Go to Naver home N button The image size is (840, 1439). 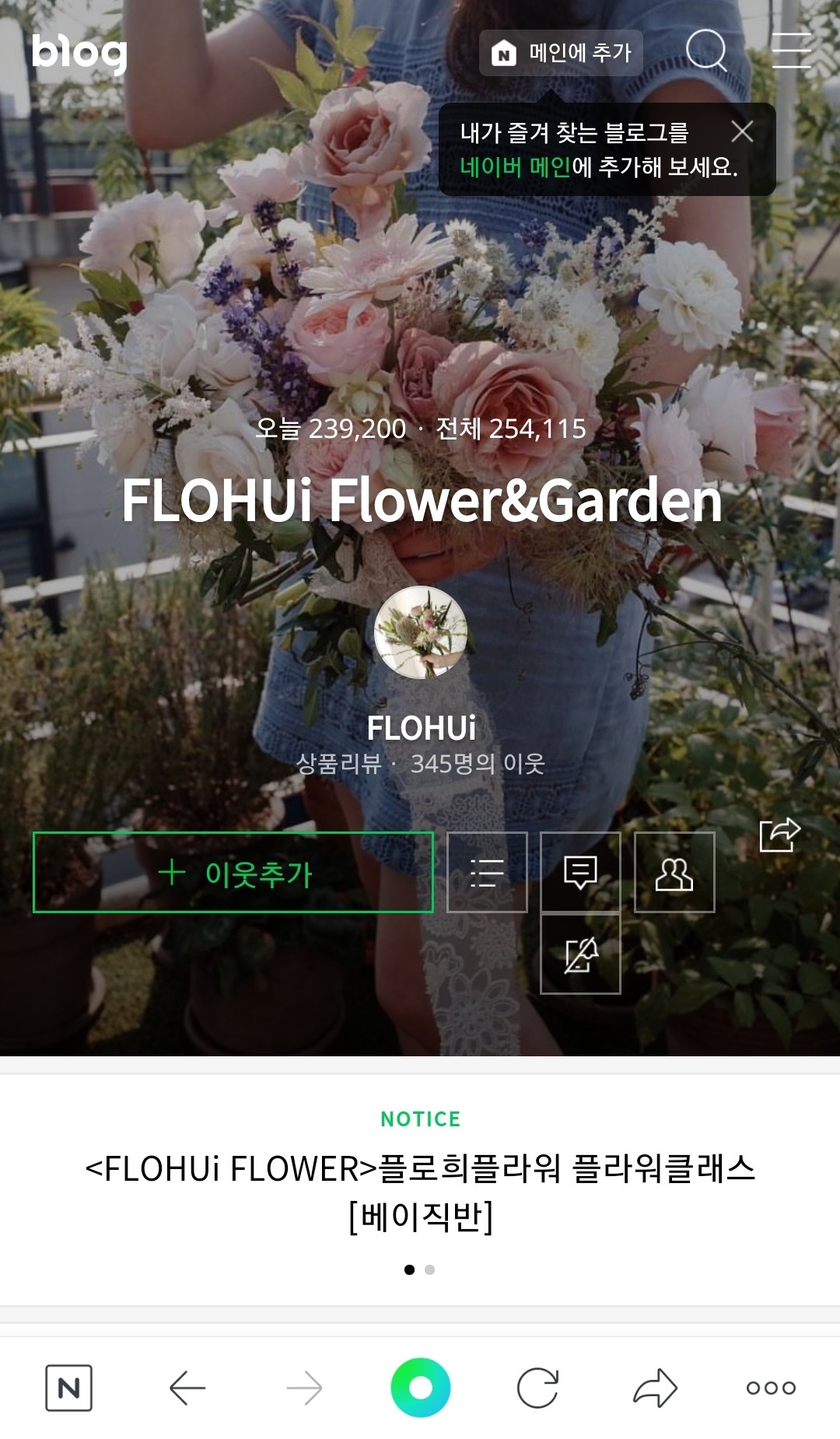68,1388
